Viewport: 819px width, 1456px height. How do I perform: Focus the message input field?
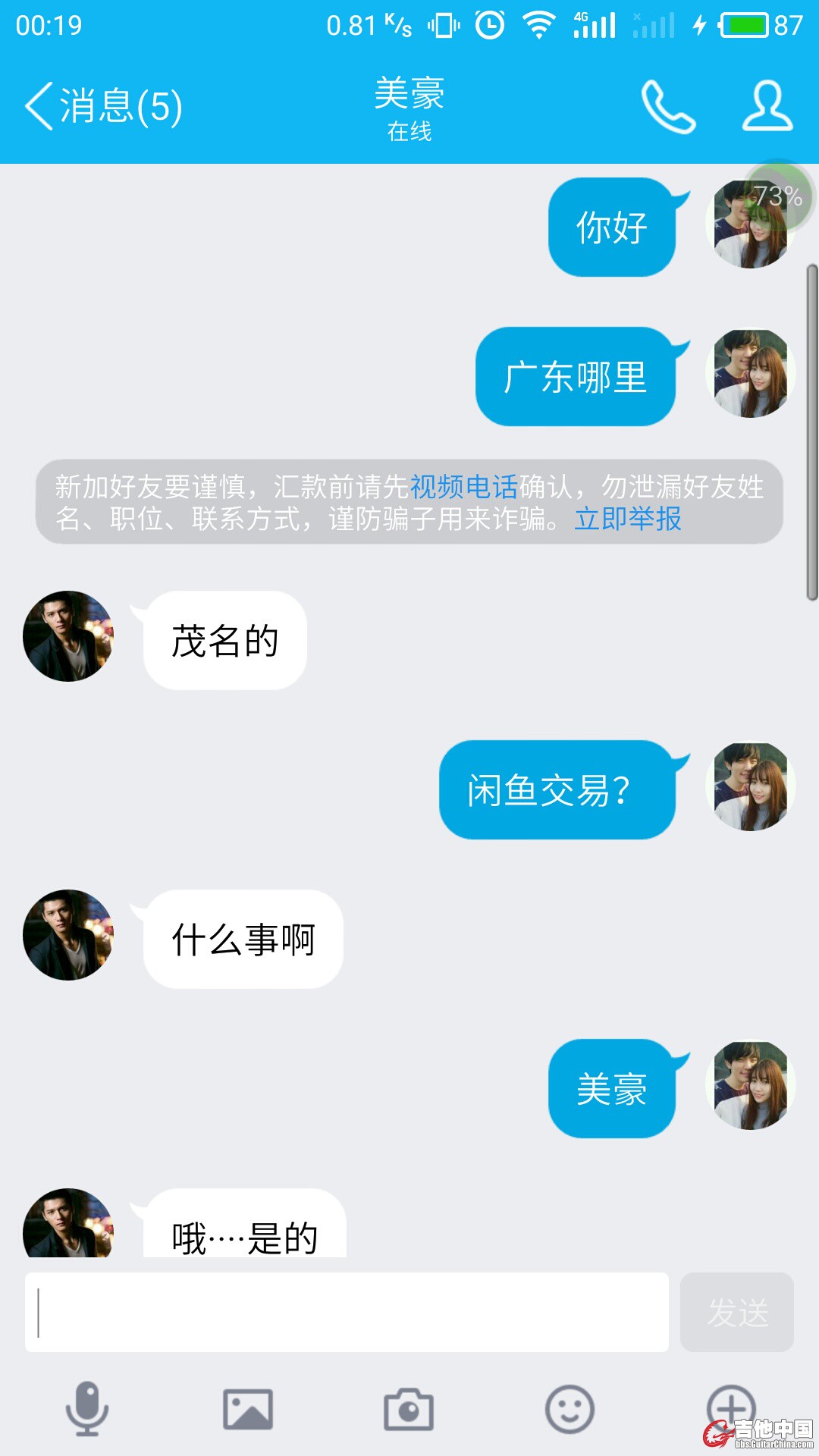click(x=347, y=1312)
